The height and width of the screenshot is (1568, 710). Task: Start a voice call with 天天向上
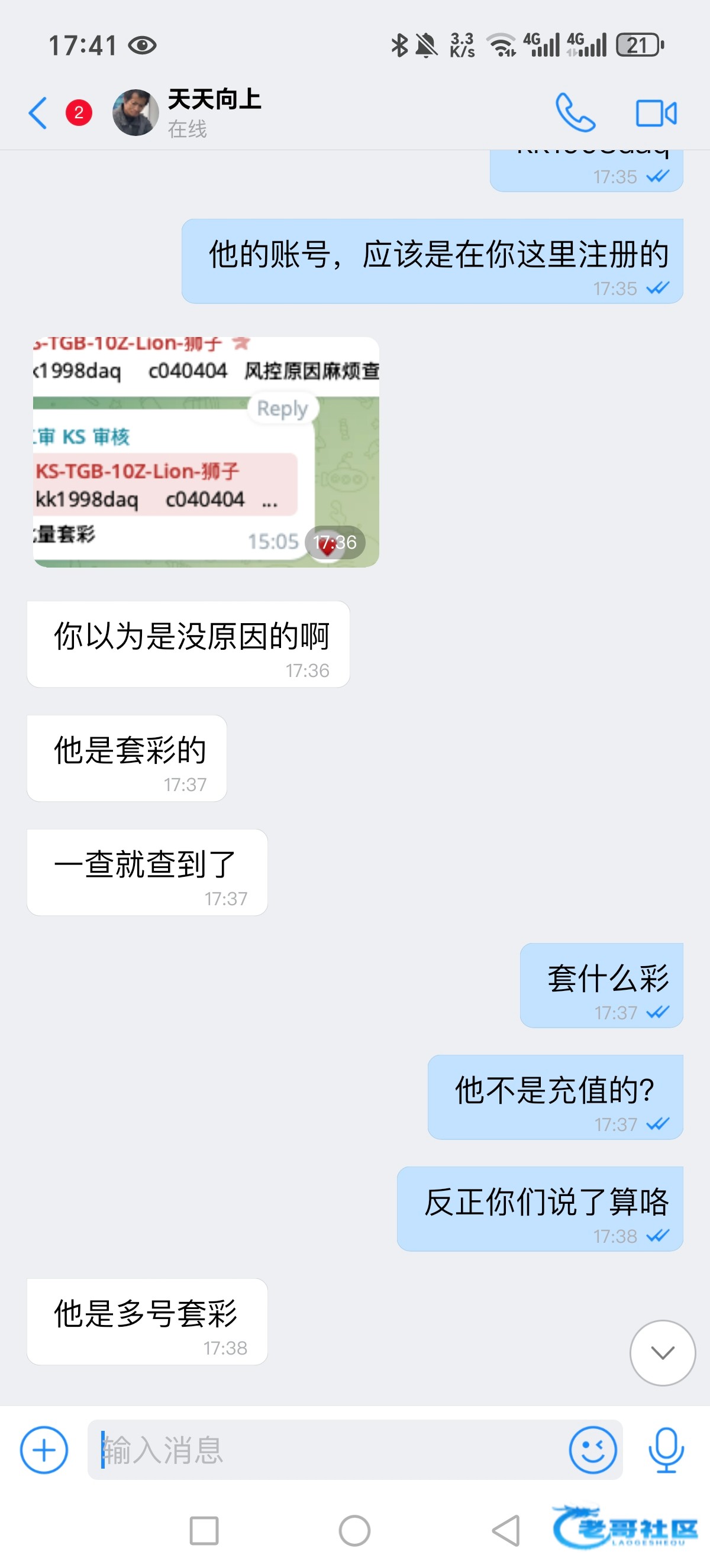click(x=575, y=112)
